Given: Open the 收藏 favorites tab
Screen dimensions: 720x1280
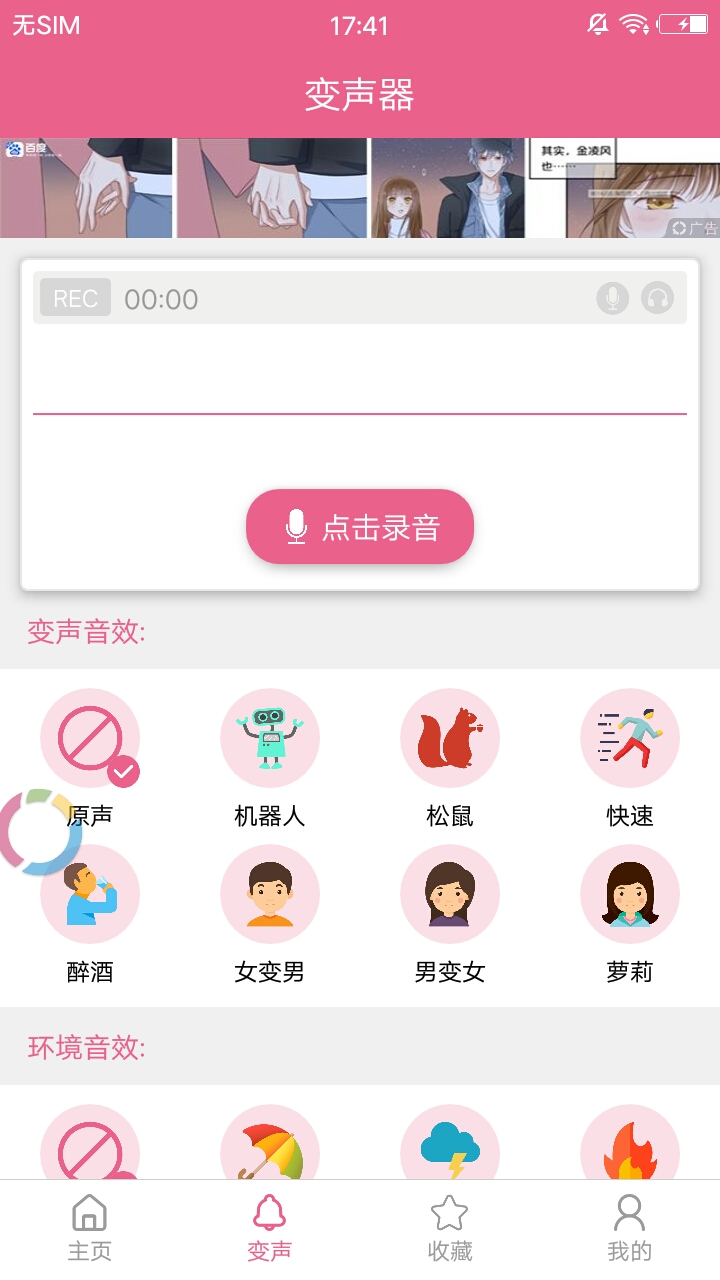Looking at the screenshot, I should (450, 1222).
